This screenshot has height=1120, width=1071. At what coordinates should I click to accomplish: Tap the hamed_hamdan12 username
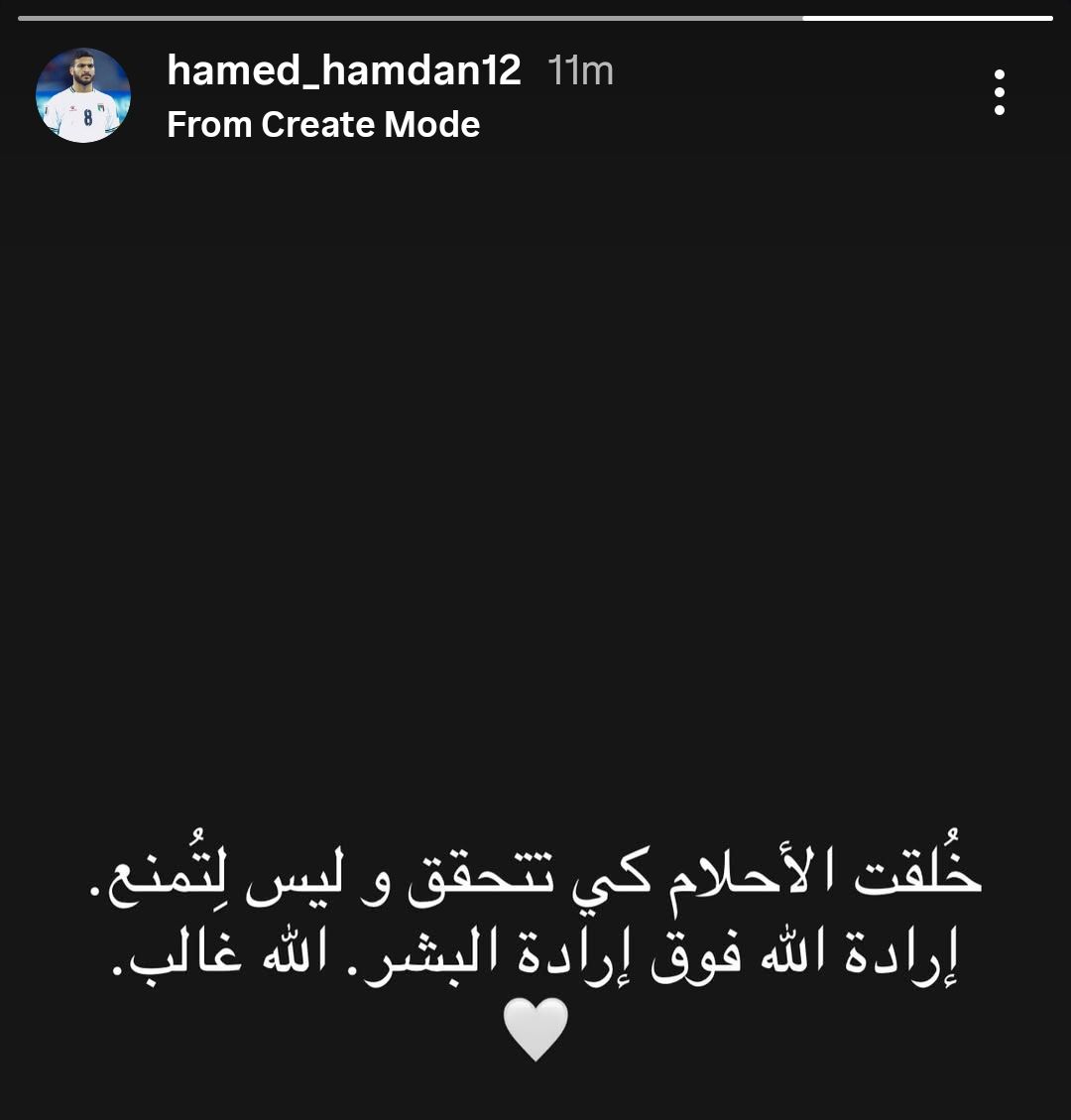click(343, 70)
